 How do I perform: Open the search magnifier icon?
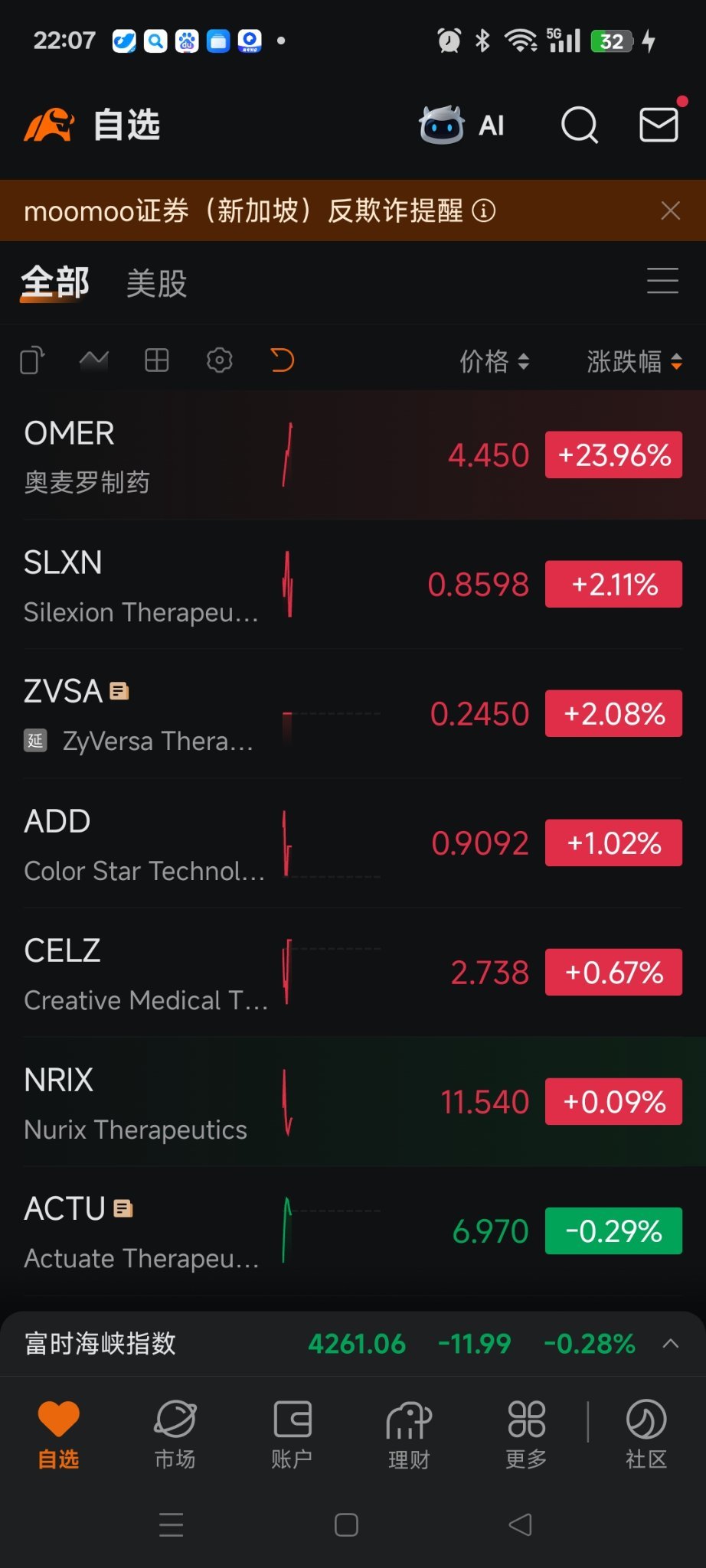point(580,125)
